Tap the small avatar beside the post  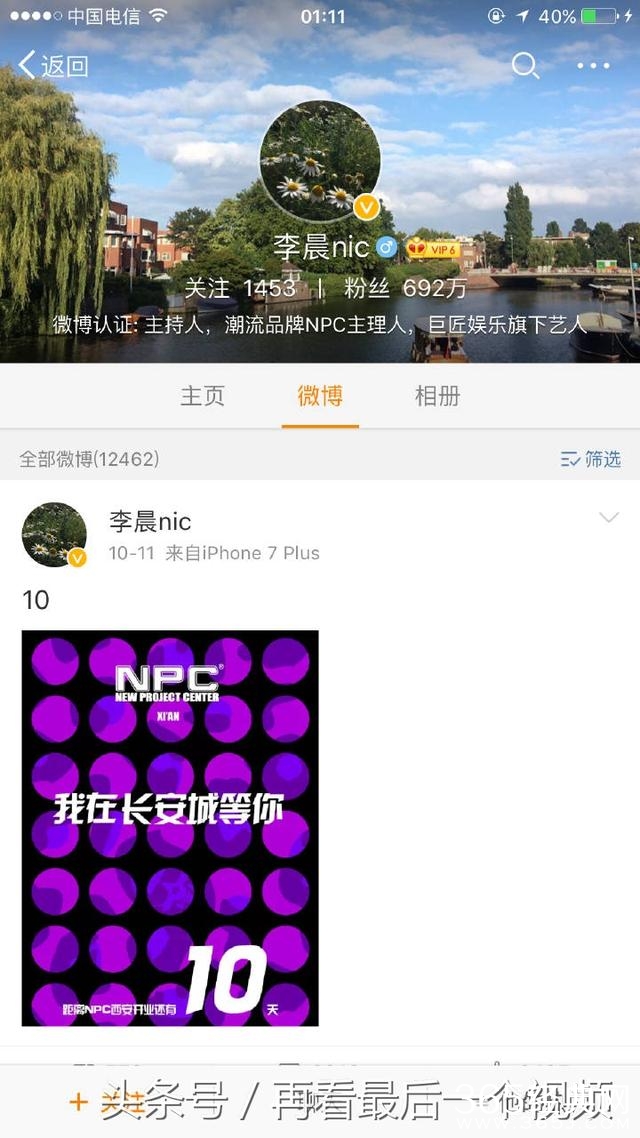tap(54, 534)
